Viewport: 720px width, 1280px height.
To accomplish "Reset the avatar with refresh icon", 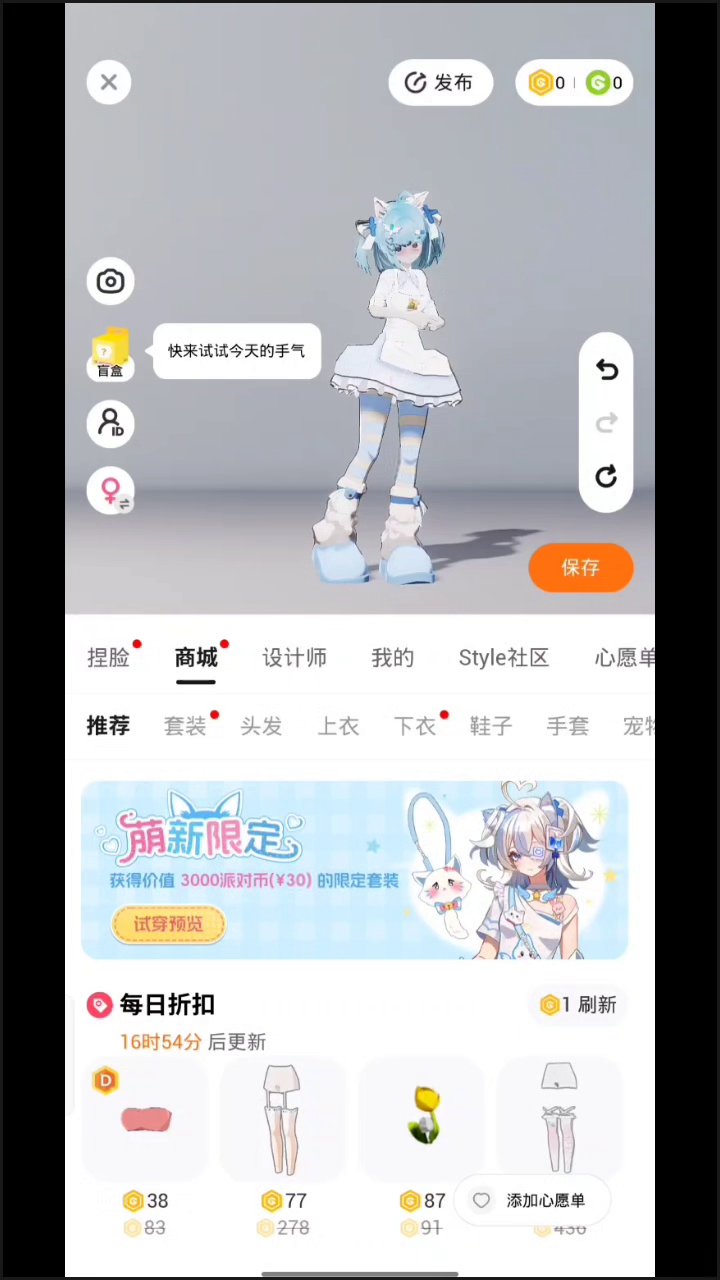I will tap(606, 476).
